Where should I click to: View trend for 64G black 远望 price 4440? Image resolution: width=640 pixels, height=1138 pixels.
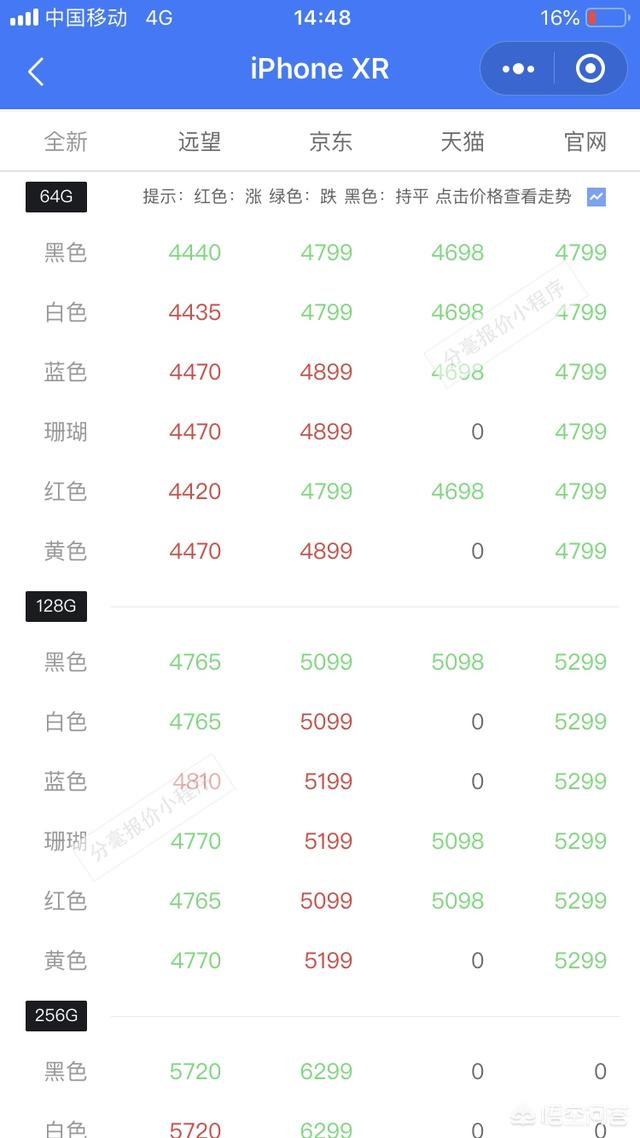pos(195,253)
